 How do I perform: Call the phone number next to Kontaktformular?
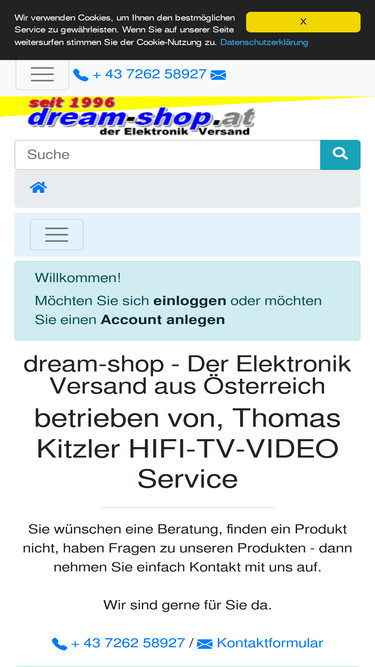119,643
